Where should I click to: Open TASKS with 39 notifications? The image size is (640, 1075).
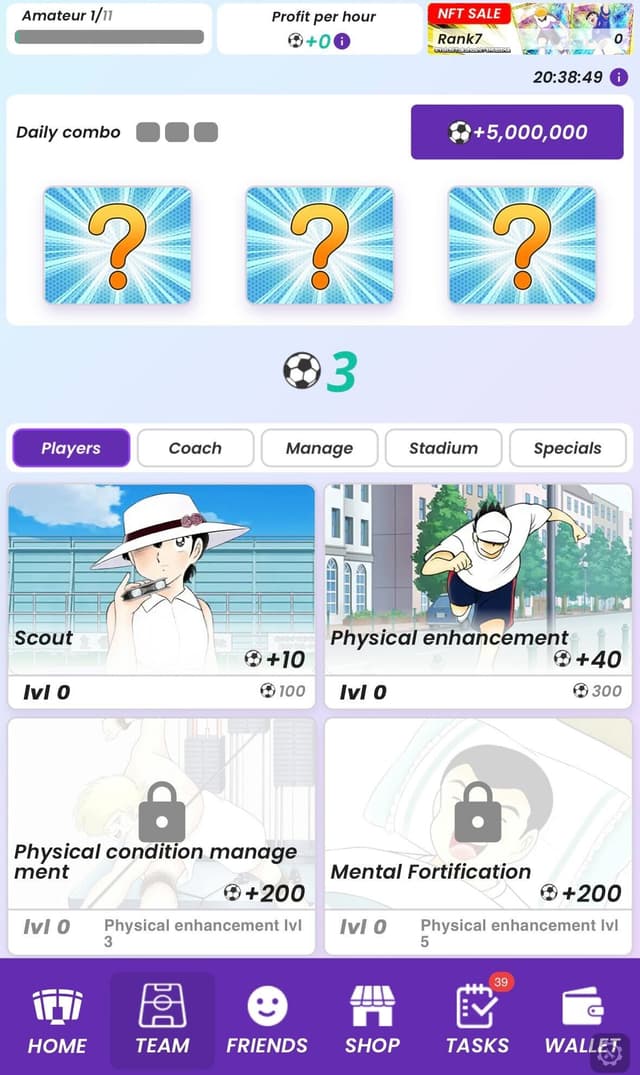click(477, 1020)
